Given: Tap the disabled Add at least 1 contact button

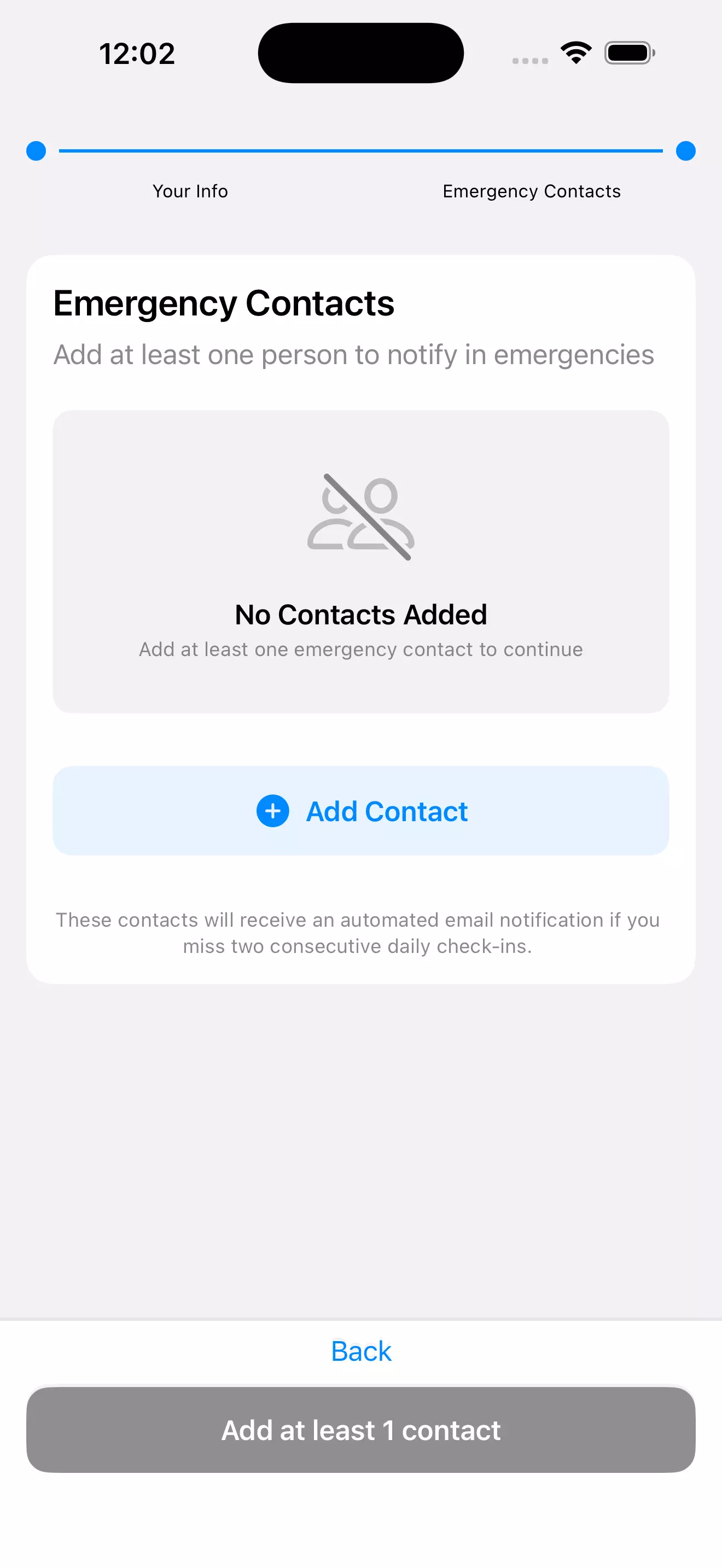Looking at the screenshot, I should click(x=360, y=1429).
